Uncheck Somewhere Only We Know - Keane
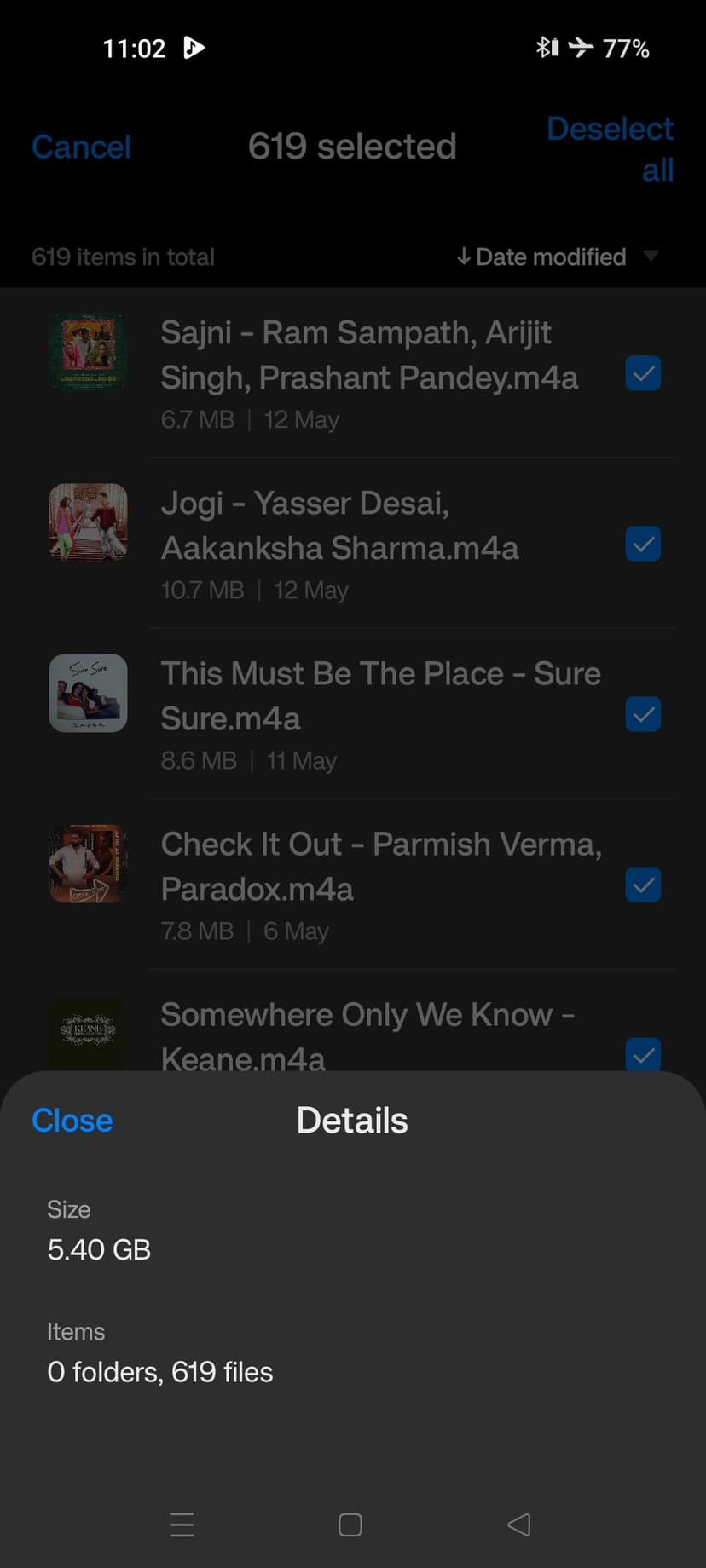Screen dimensions: 706x1568 (643, 1056)
